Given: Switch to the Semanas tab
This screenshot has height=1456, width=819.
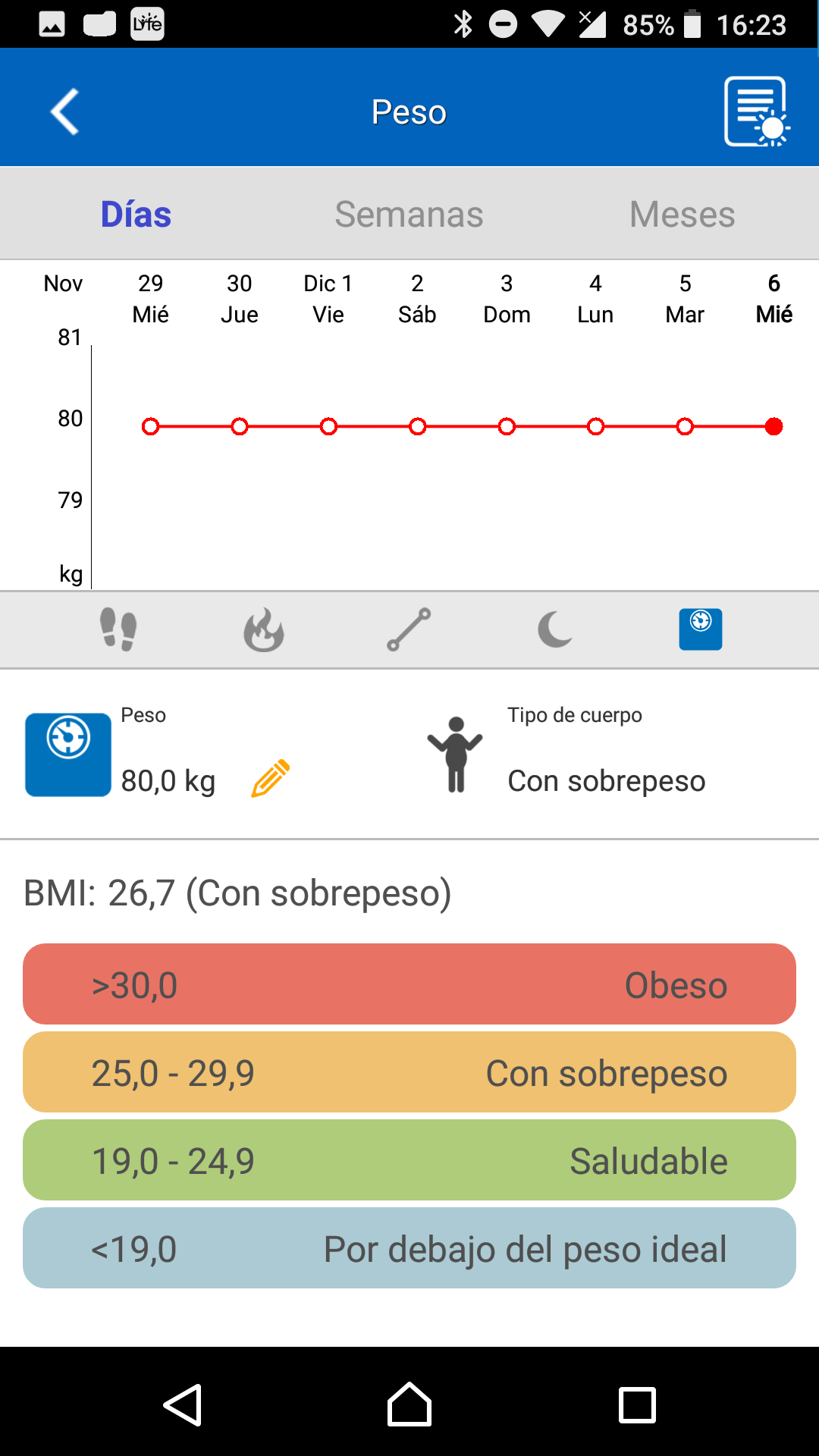Looking at the screenshot, I should pos(409,214).
